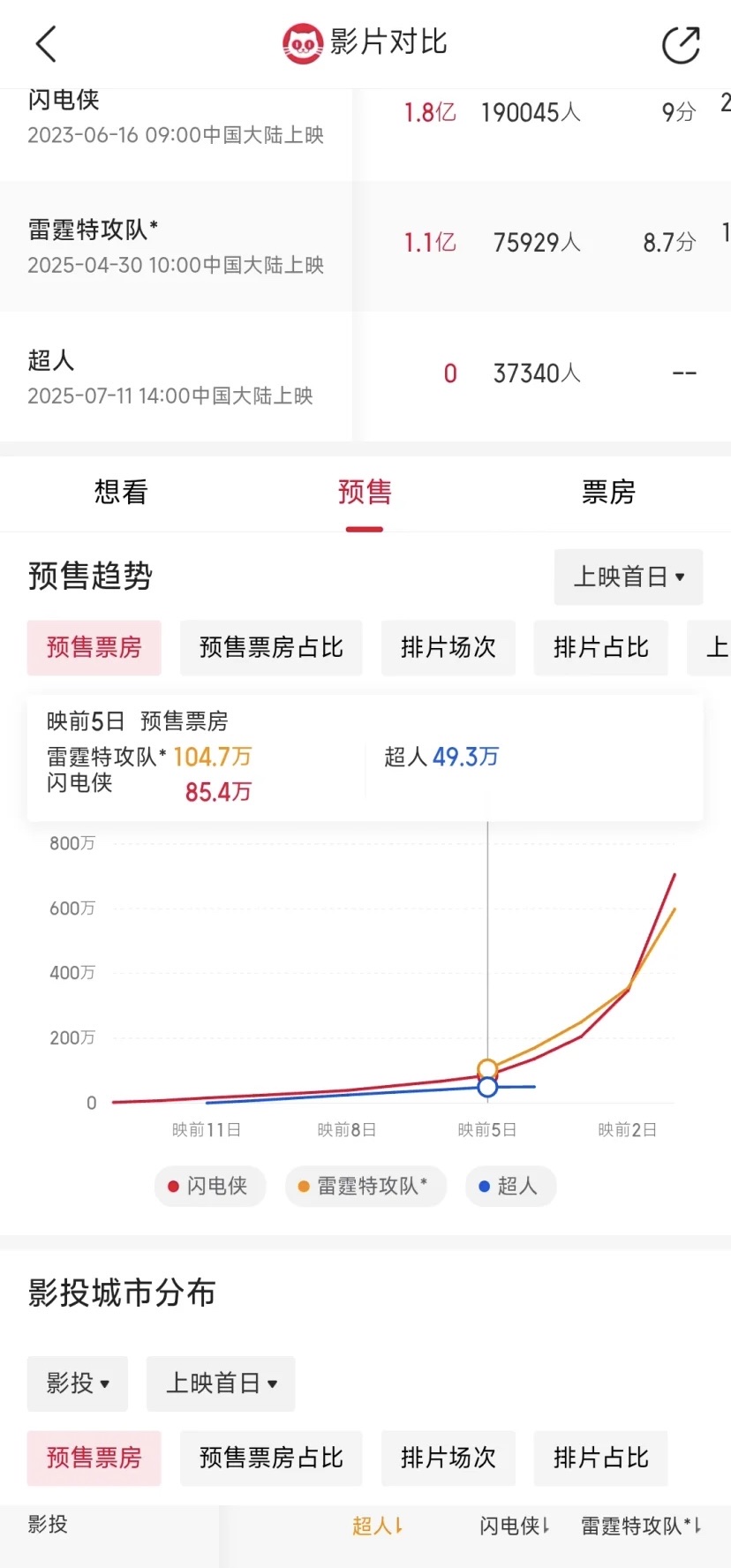Open the 上映首日 dropdown beside 预售趋势
Viewport: 731px width, 1568px height.
629,577
